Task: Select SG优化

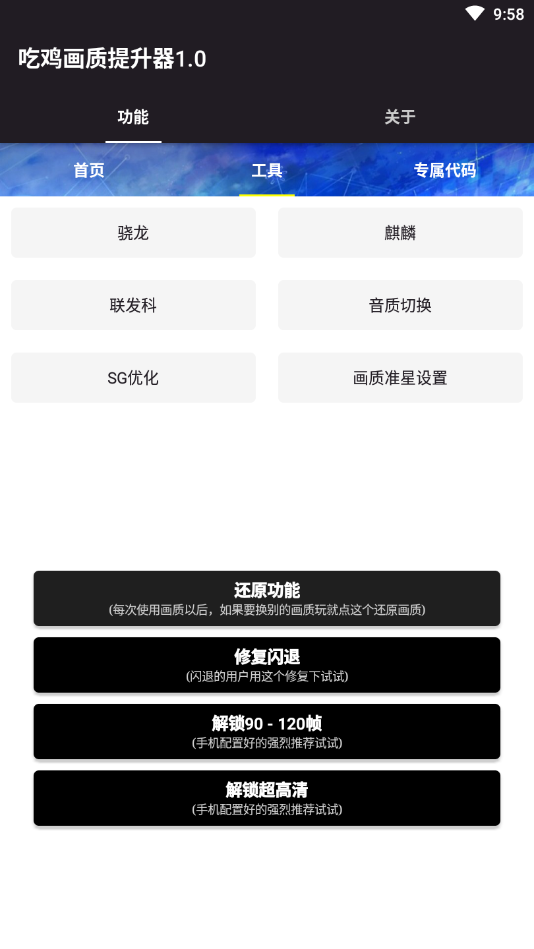Action: [x=133, y=378]
